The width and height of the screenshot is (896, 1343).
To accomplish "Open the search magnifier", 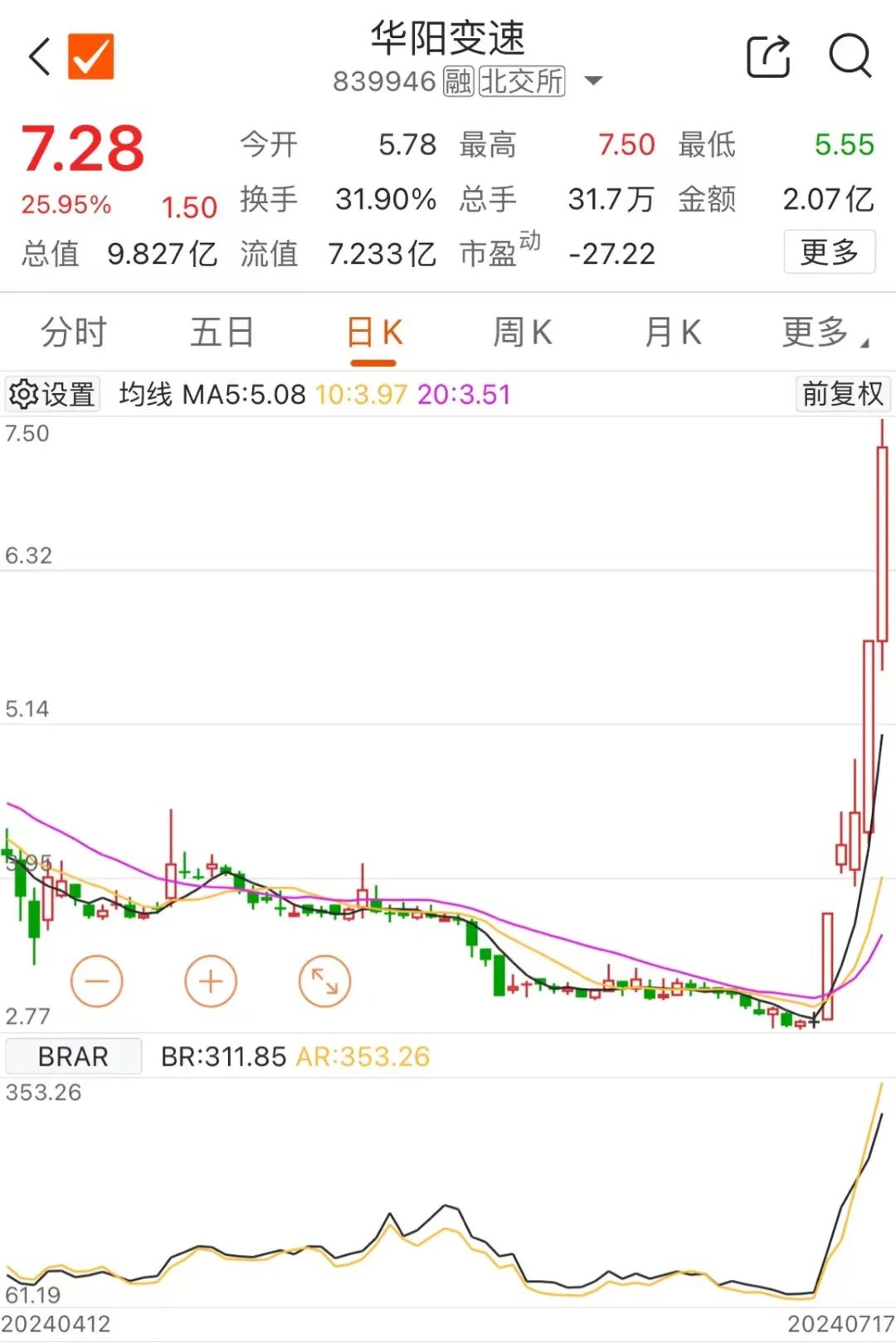I will point(850,56).
